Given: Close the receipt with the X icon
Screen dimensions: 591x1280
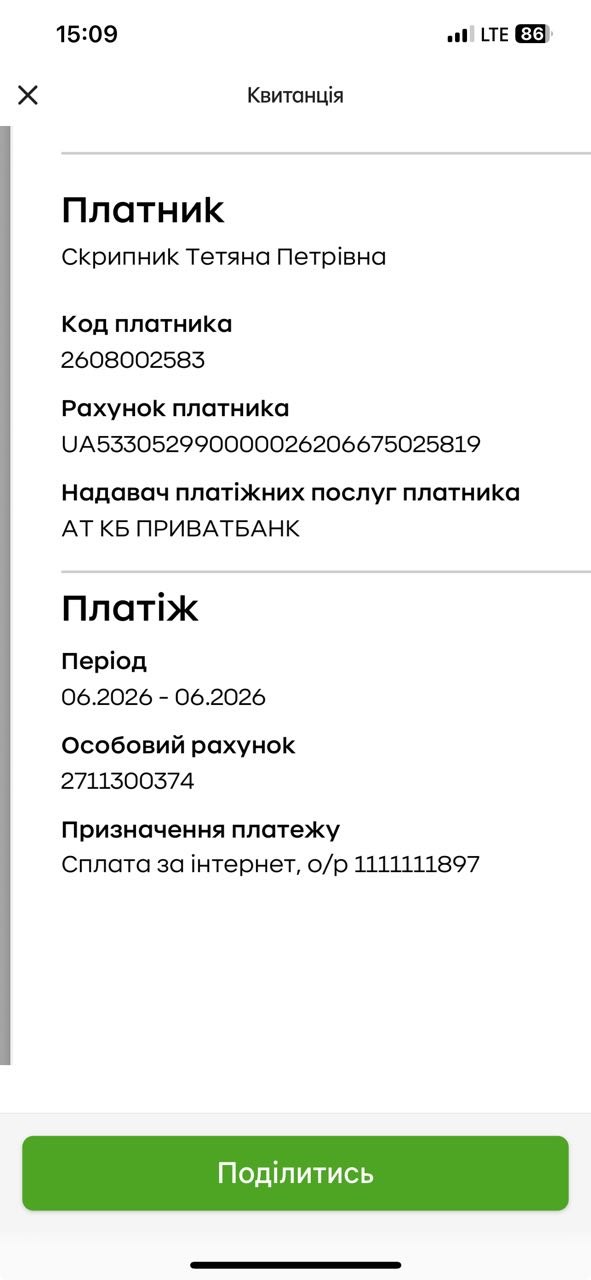Looking at the screenshot, I should pyautogui.click(x=28, y=95).
